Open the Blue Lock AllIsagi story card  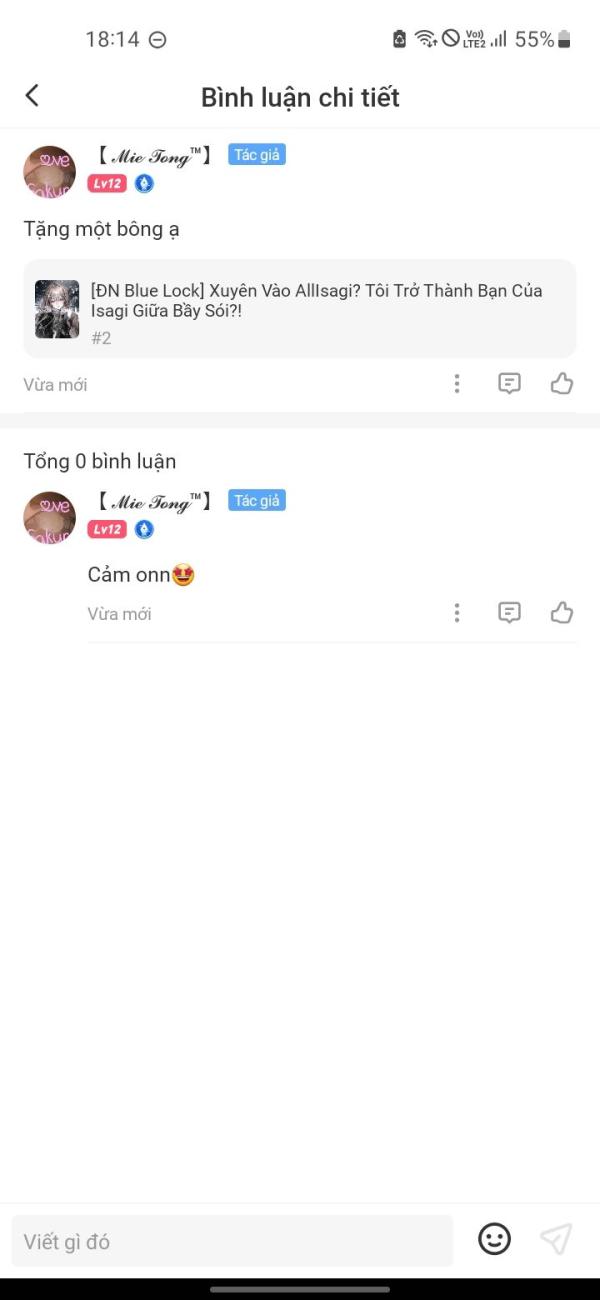coord(300,309)
